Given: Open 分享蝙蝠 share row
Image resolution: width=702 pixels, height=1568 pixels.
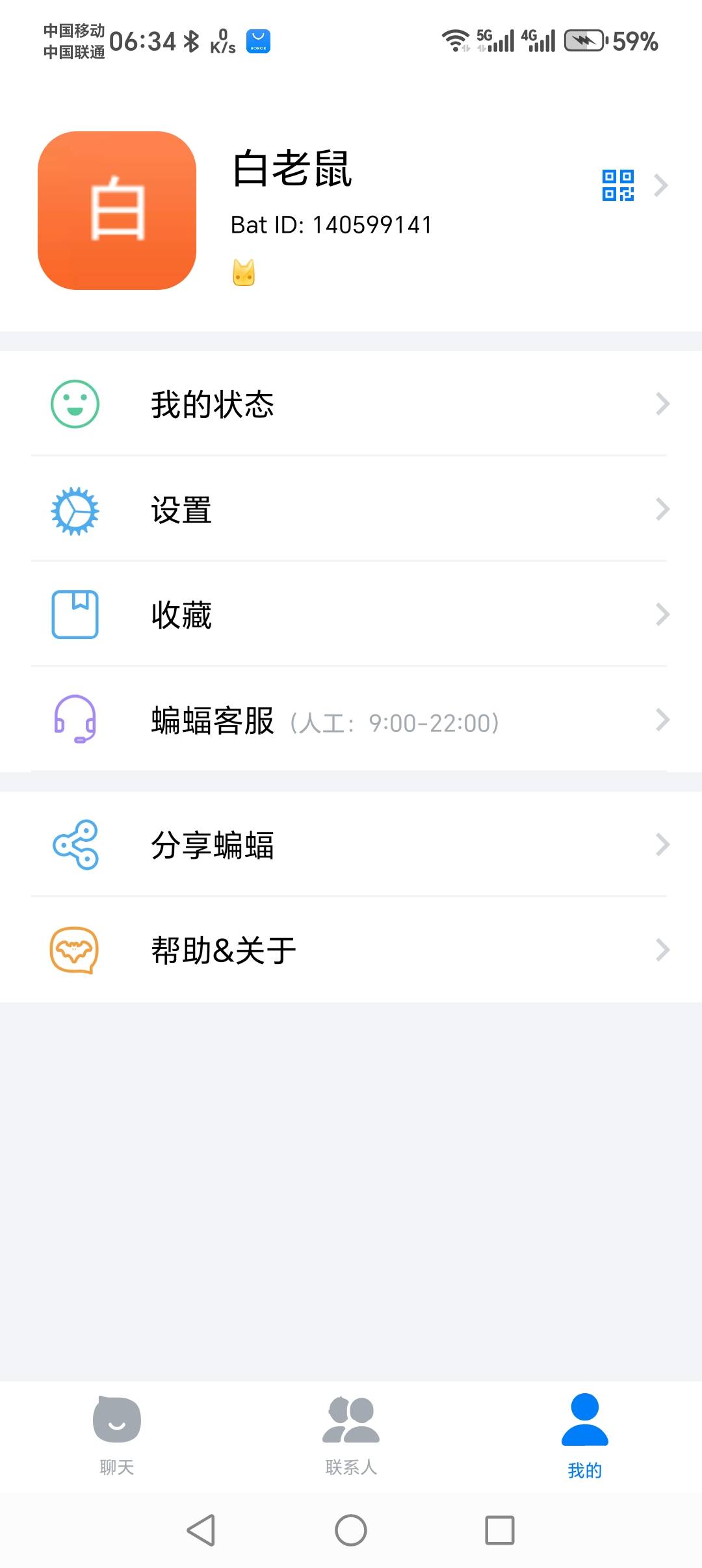Looking at the screenshot, I should coord(351,845).
